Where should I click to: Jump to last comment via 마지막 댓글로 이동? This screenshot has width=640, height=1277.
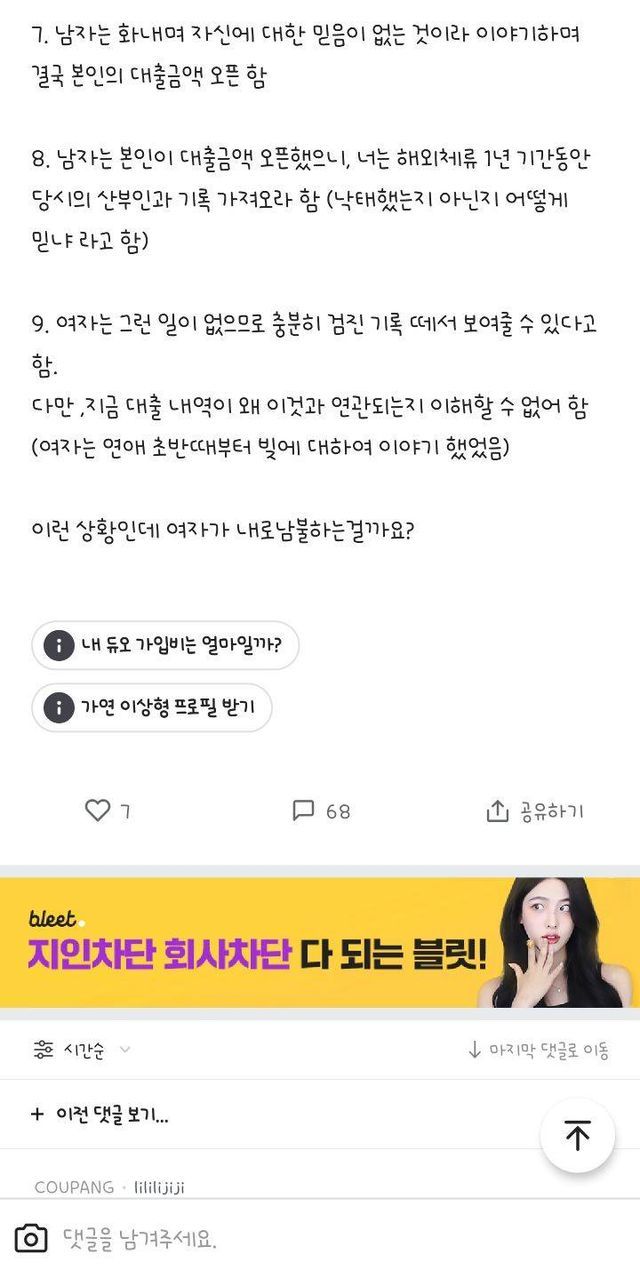(537, 1049)
